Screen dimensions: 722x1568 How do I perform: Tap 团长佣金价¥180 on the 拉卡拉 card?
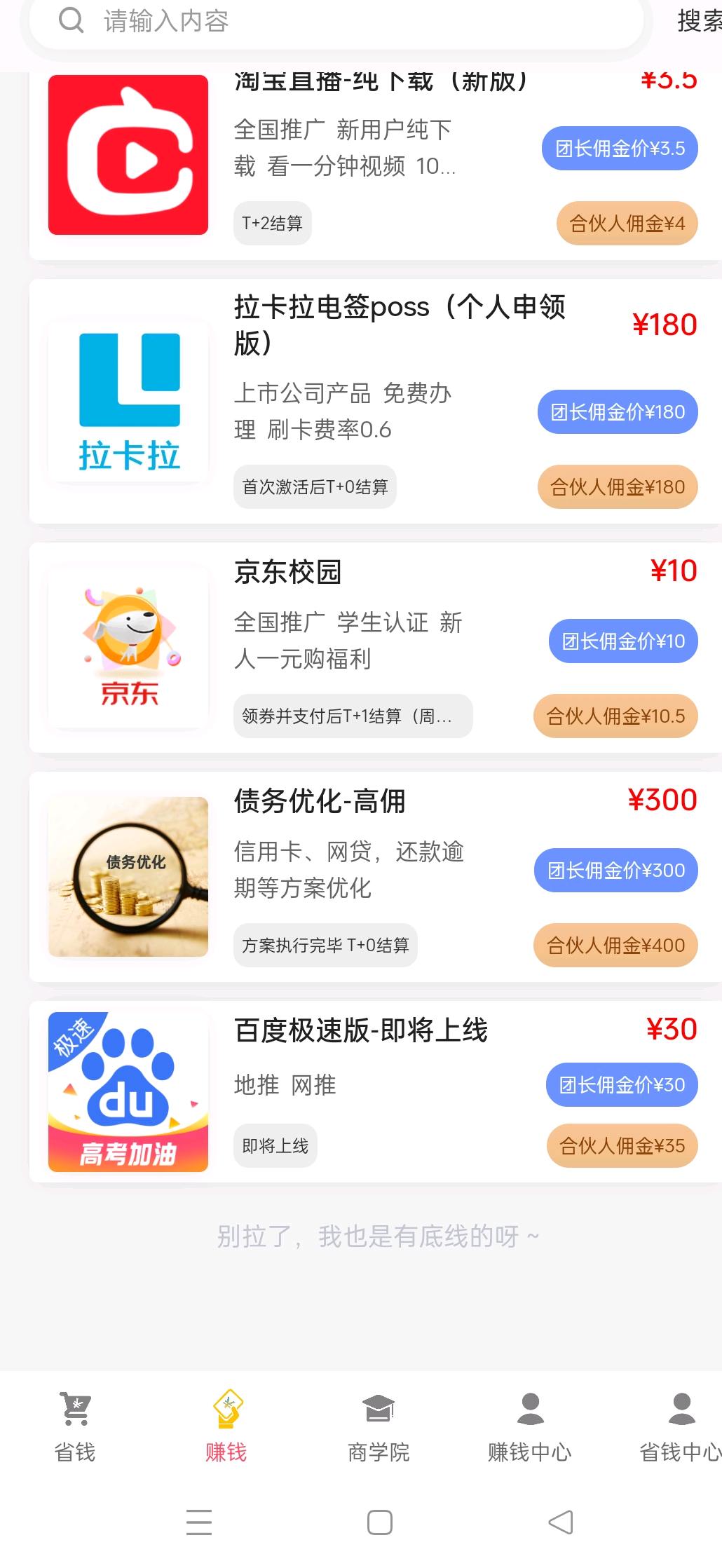[x=618, y=412]
